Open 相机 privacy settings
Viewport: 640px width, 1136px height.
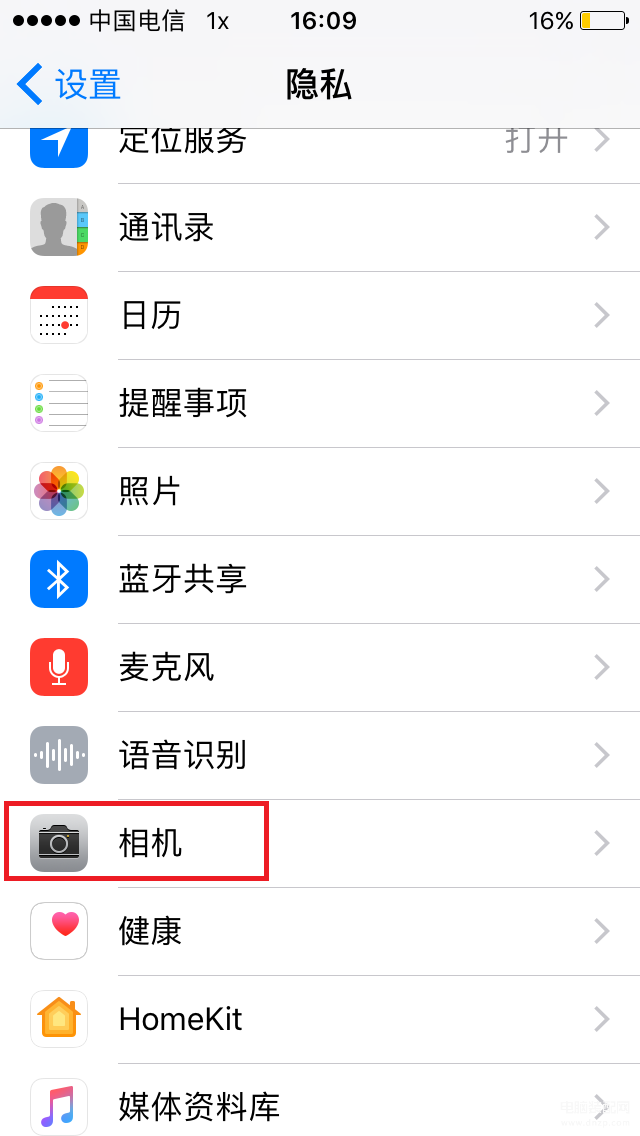(x=320, y=843)
